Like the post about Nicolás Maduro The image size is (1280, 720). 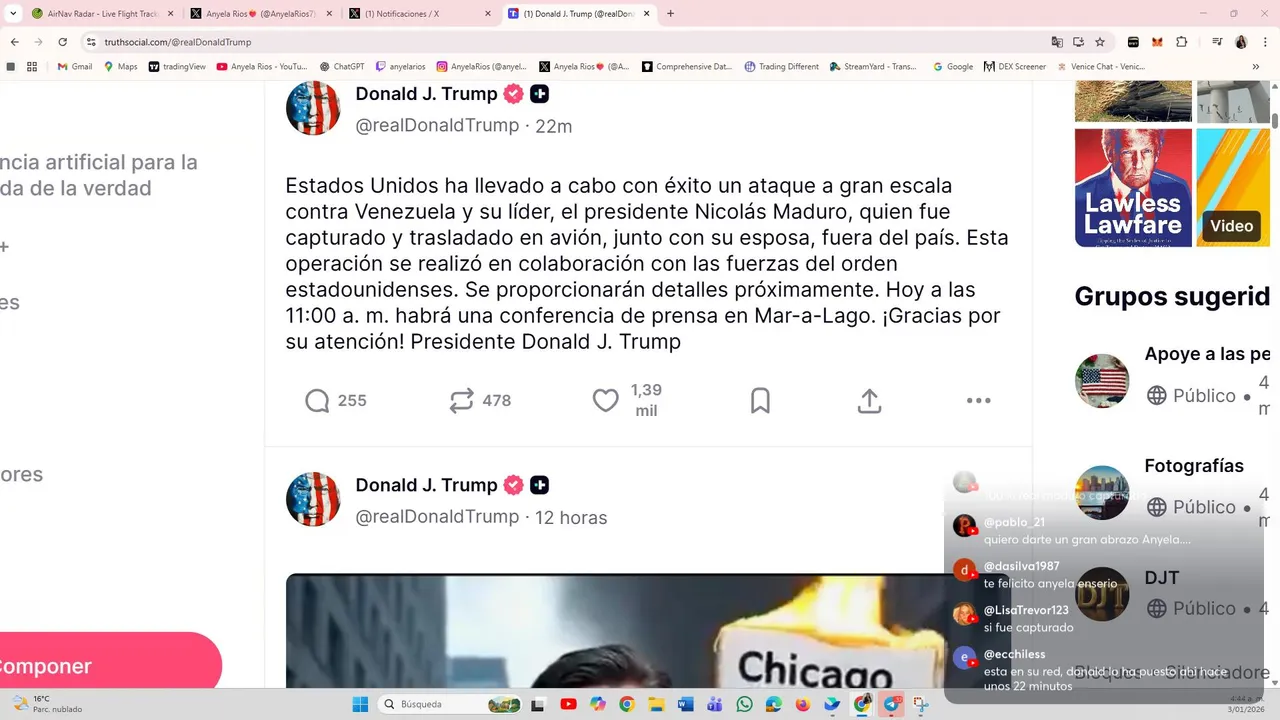coord(606,401)
